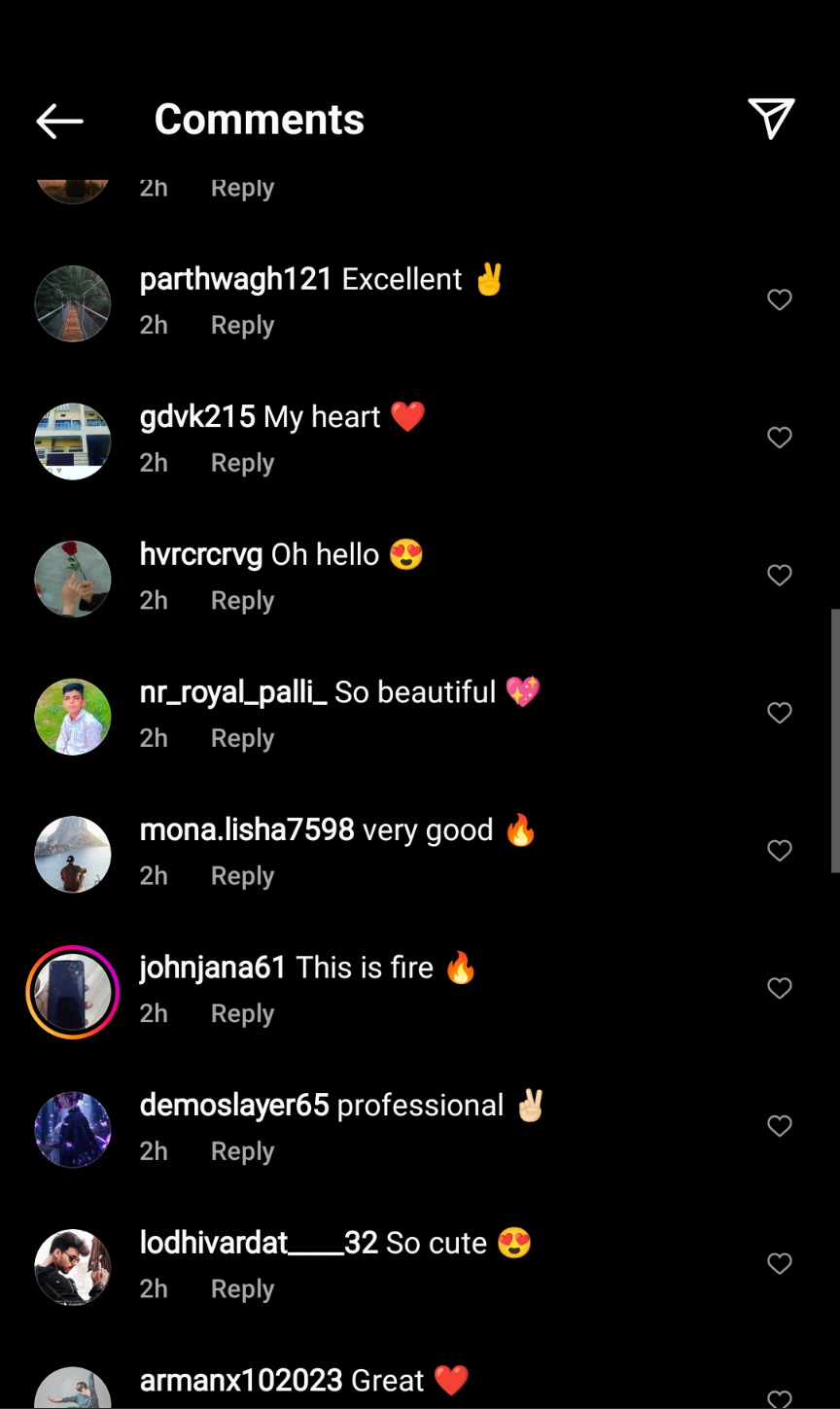Open hvrcrcrvg's profile picture

(x=73, y=579)
